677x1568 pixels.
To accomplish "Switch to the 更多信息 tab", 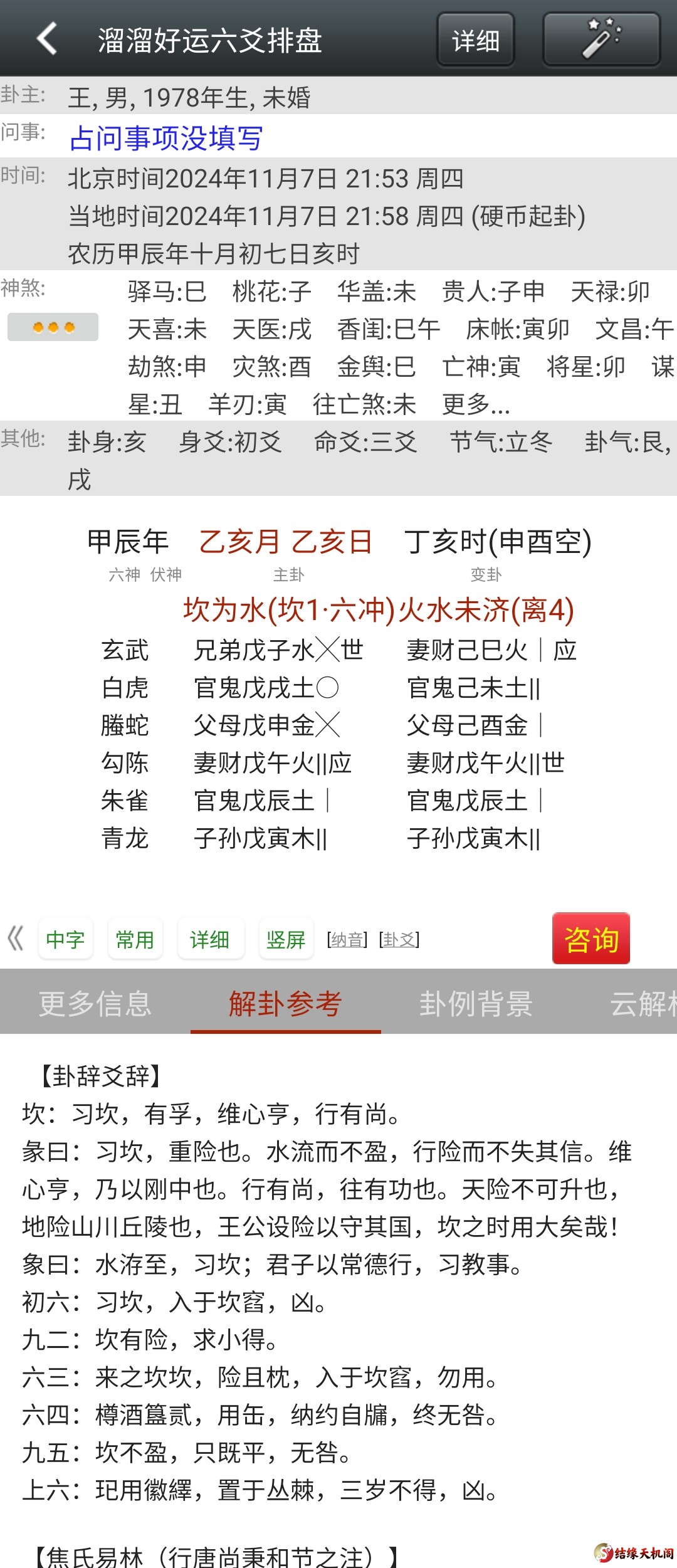I will (95, 1004).
